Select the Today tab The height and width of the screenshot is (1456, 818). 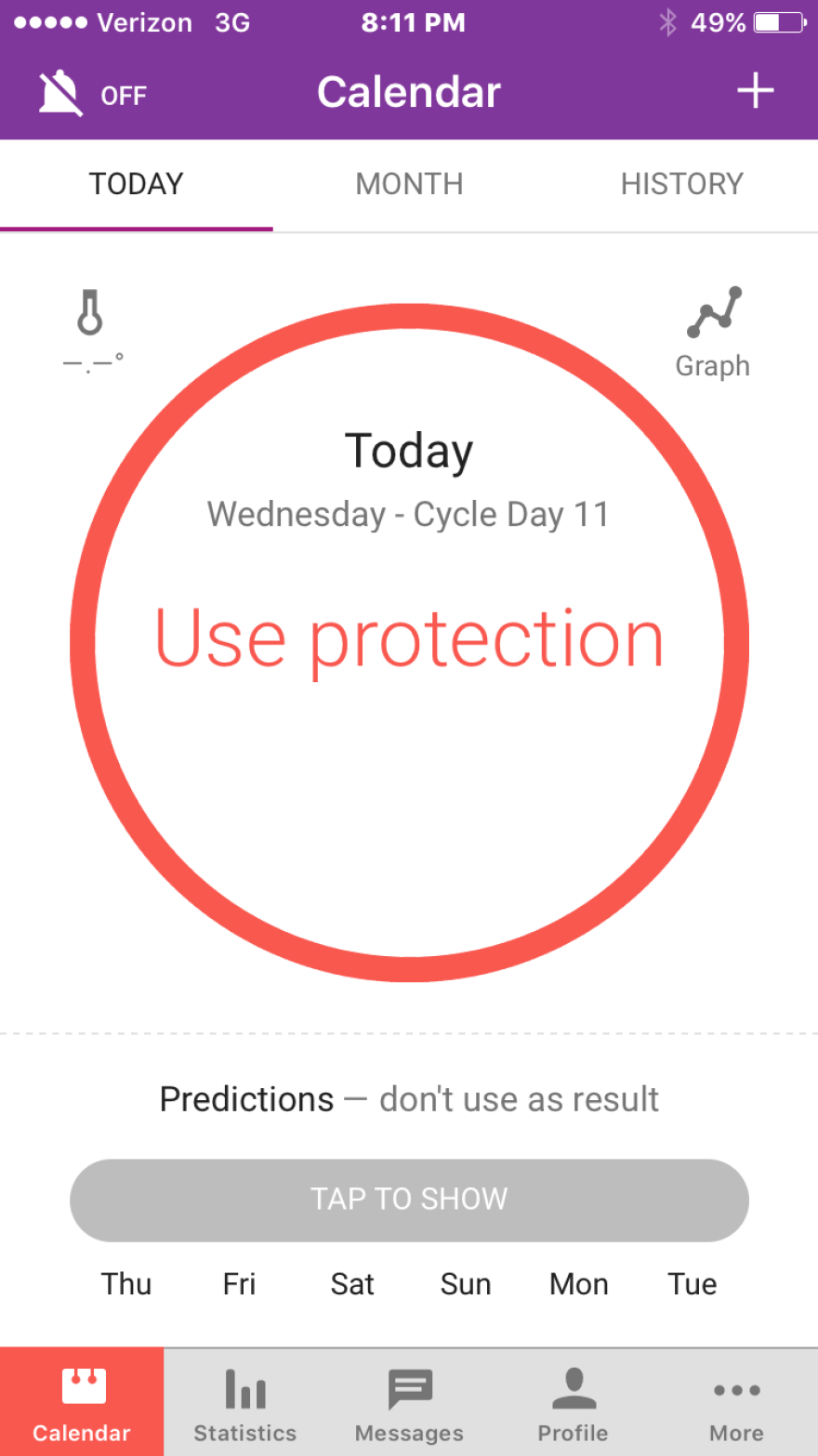[137, 184]
